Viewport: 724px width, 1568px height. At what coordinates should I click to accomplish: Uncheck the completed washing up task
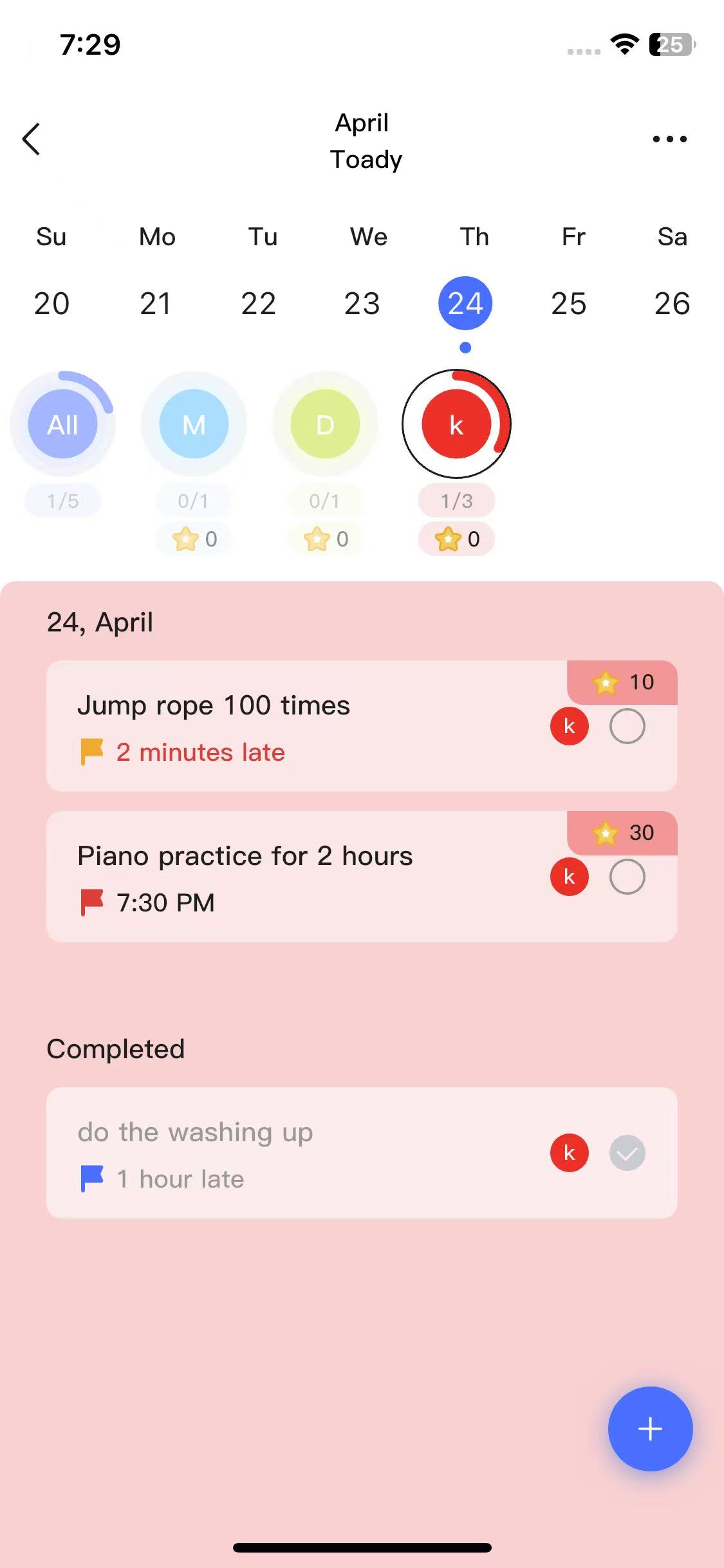(627, 1153)
